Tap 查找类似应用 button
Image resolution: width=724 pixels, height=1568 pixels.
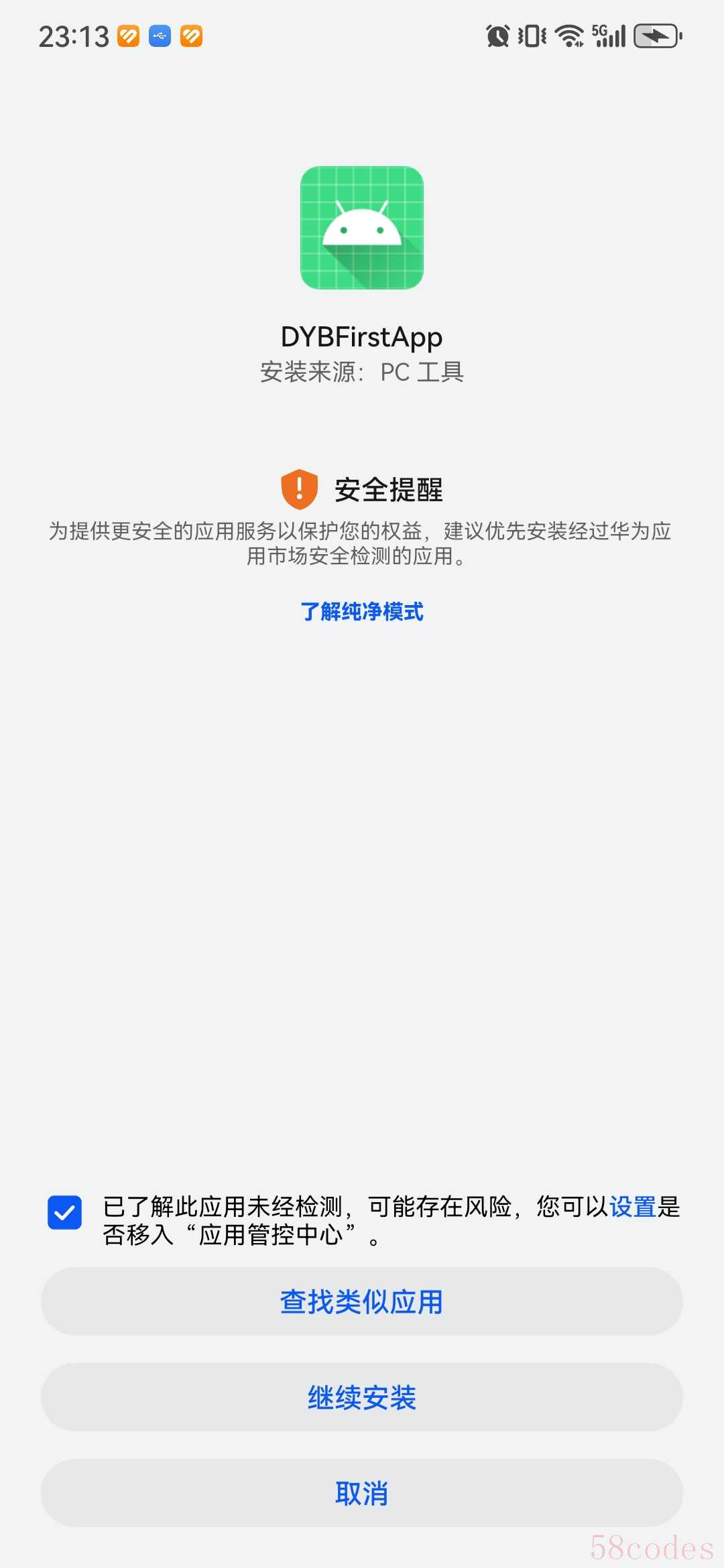pos(362,1301)
